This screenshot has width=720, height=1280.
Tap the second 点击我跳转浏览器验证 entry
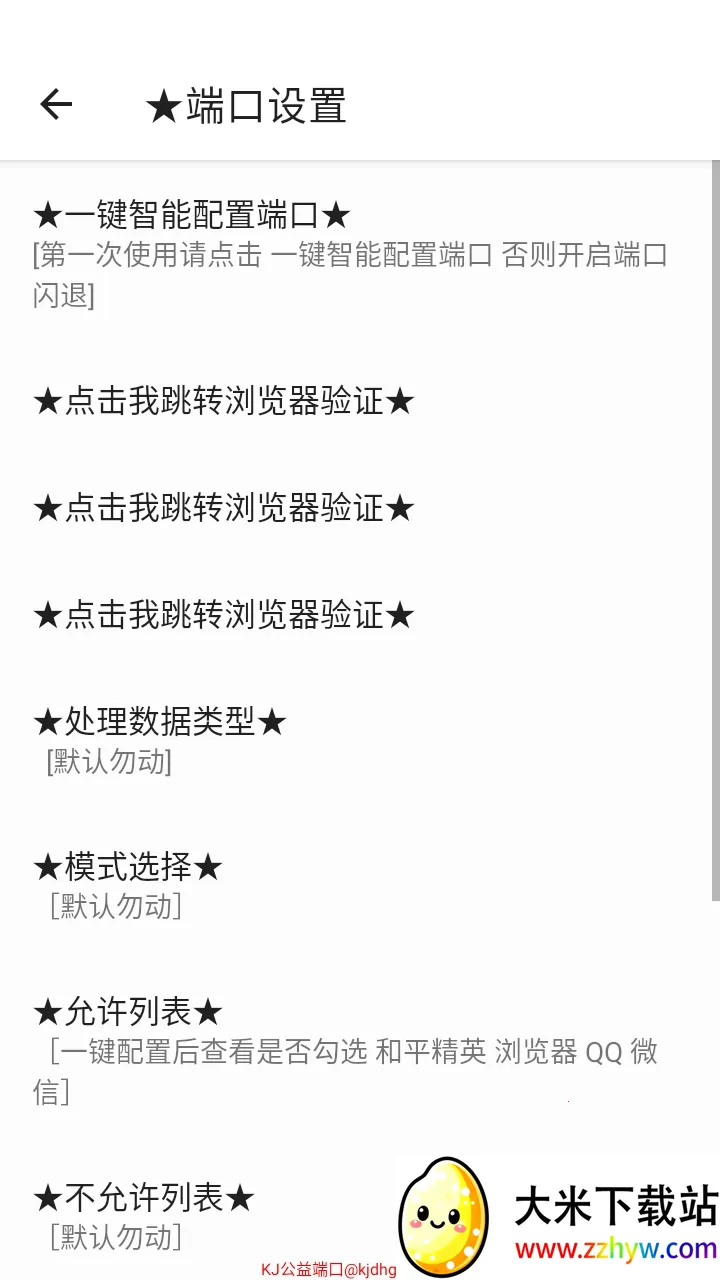coord(225,508)
